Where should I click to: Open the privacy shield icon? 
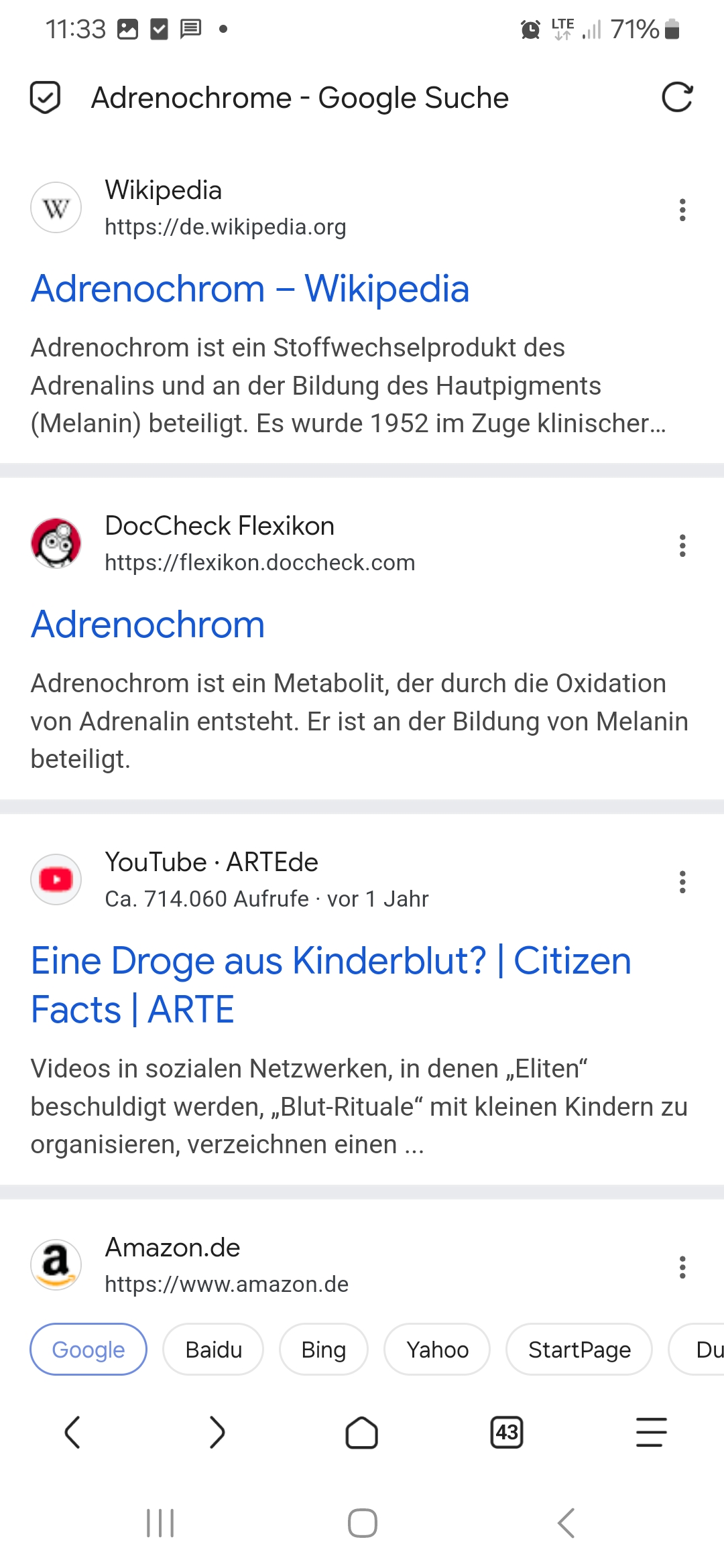[46, 98]
